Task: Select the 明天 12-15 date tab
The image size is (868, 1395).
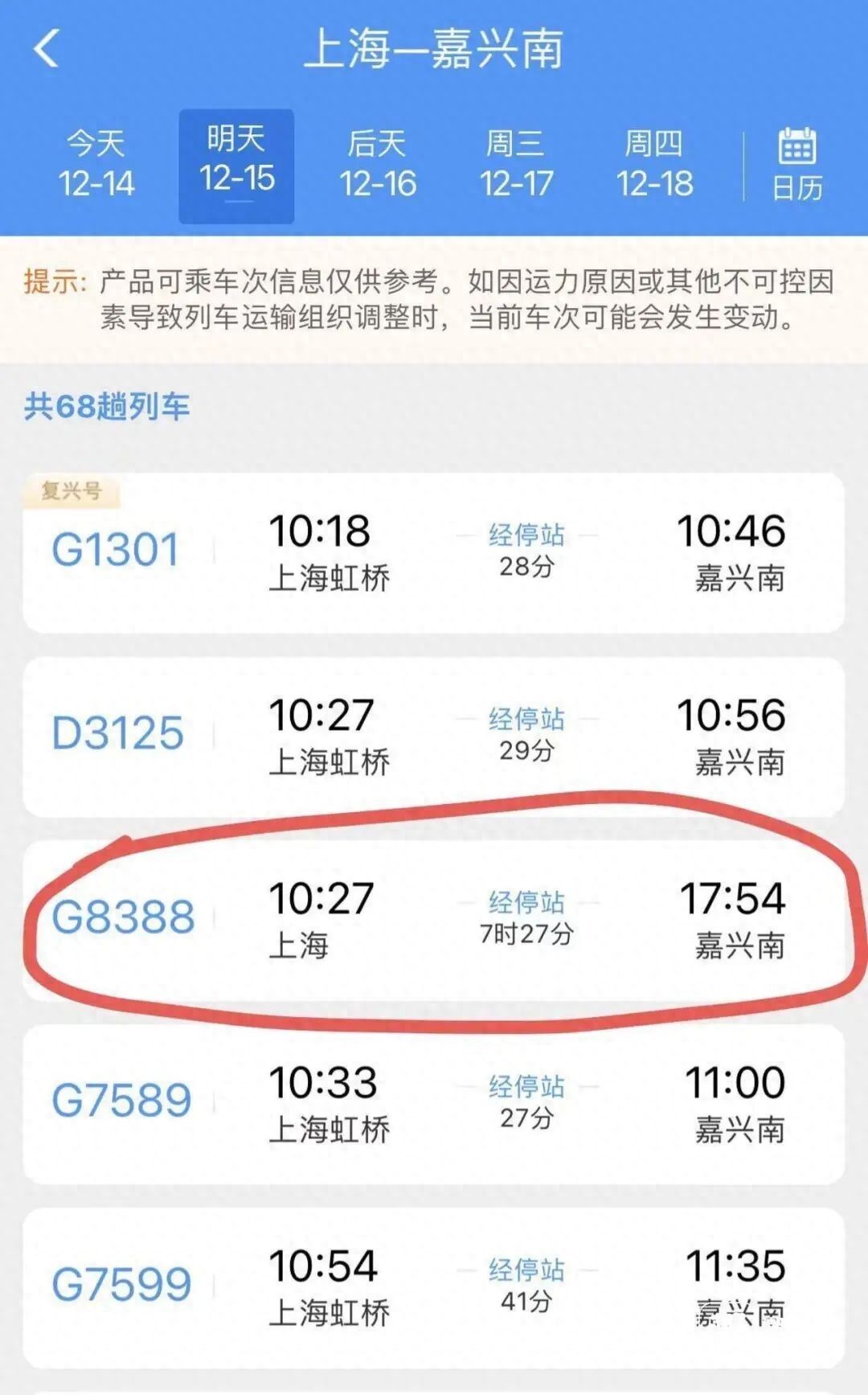Action: click(x=236, y=166)
